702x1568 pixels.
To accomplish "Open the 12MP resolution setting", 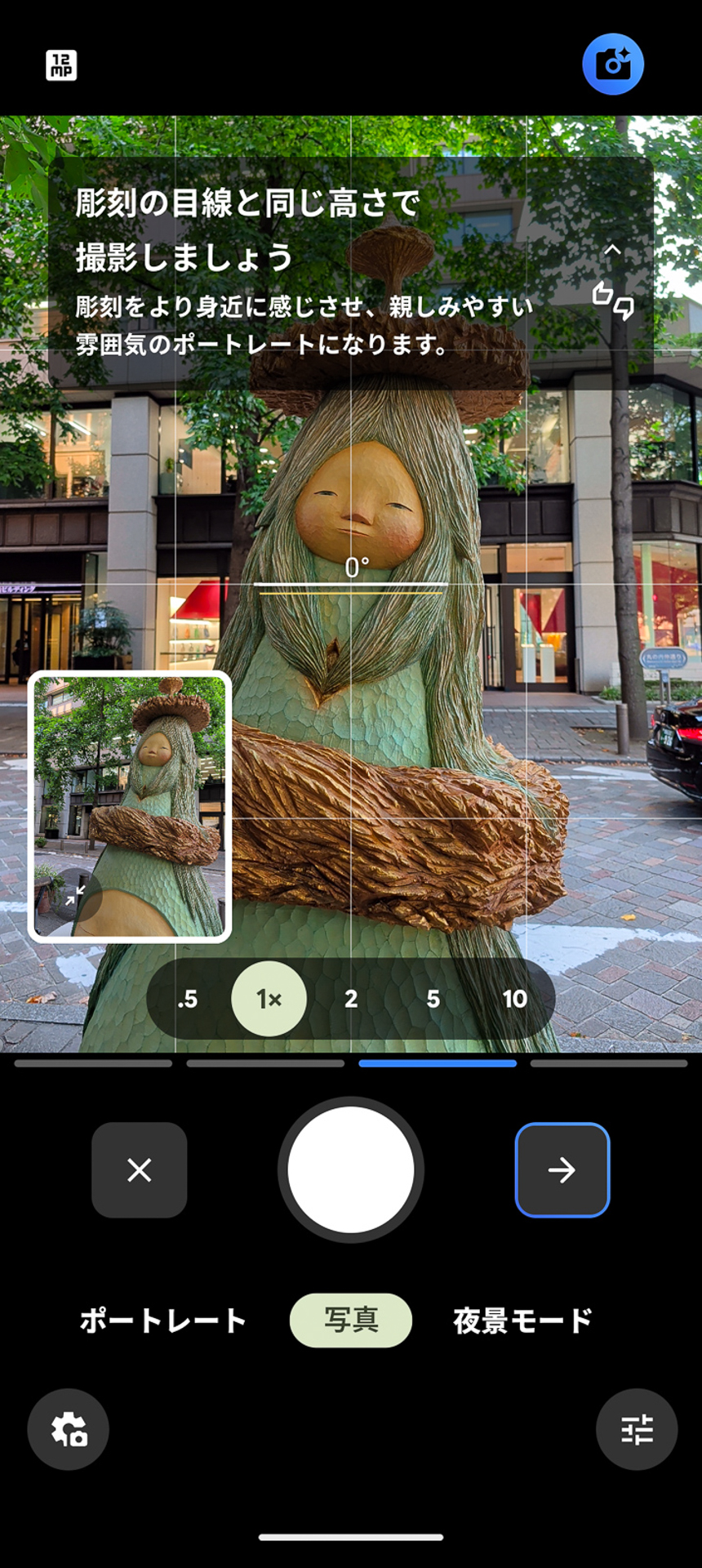I will click(x=61, y=65).
